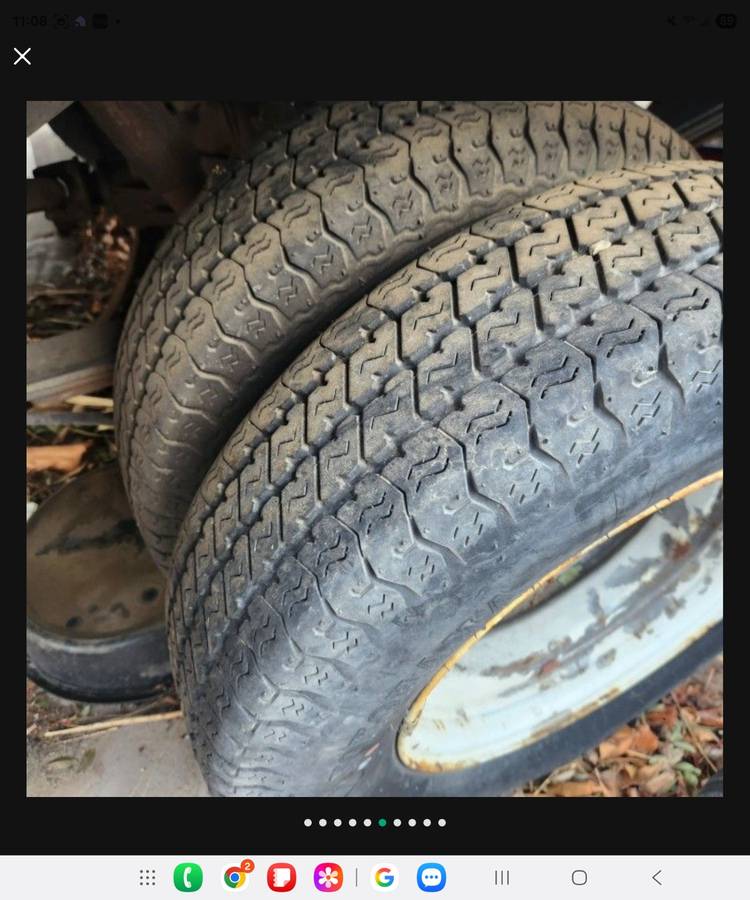
Task: Launch the Gallery flower app
Action: click(328, 878)
